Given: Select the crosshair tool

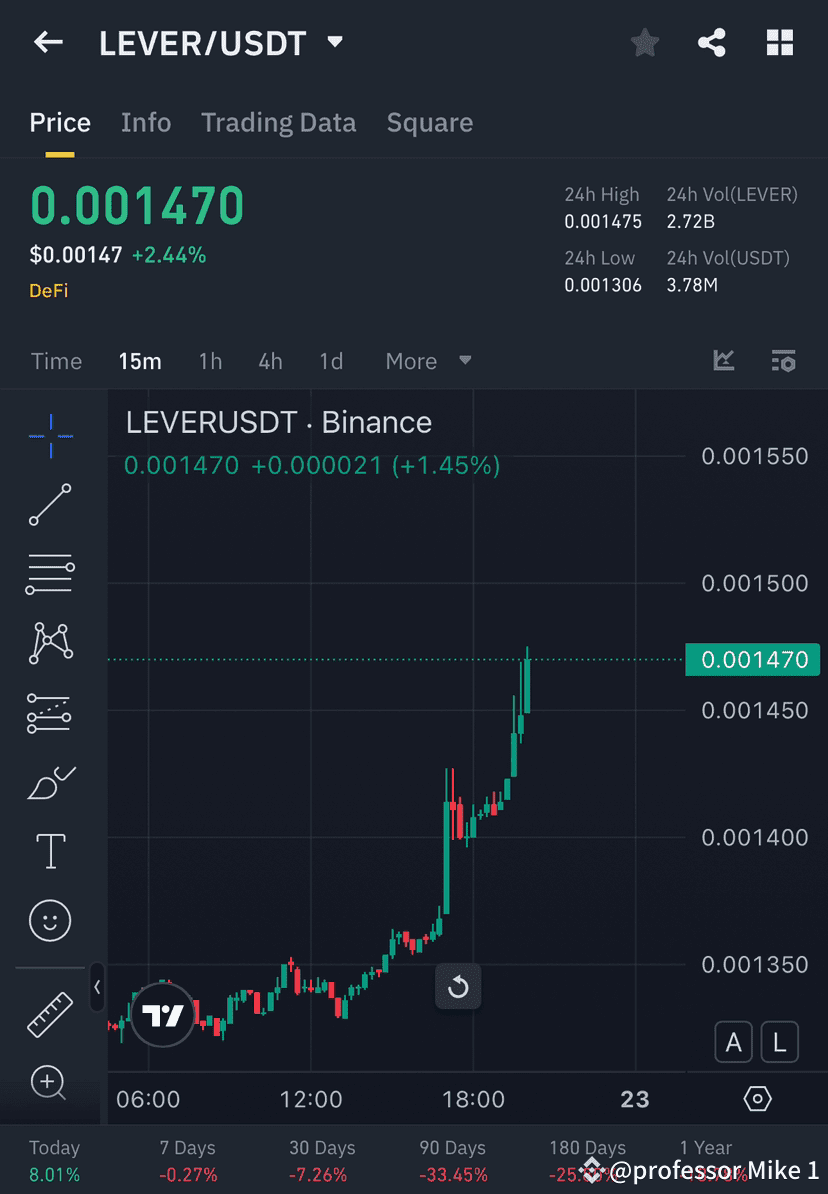Looking at the screenshot, I should click(x=49, y=434).
